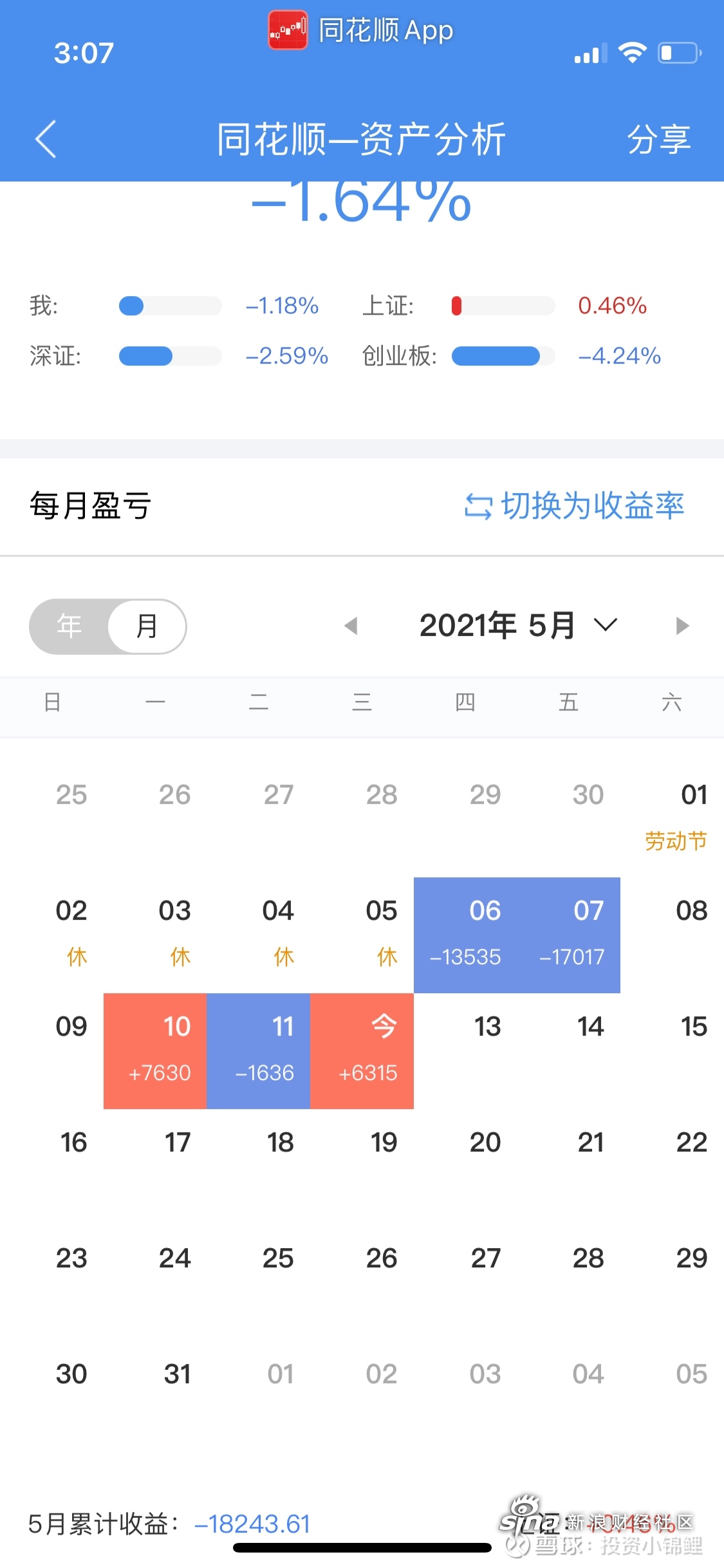Go back using the top-left arrow

[46, 139]
